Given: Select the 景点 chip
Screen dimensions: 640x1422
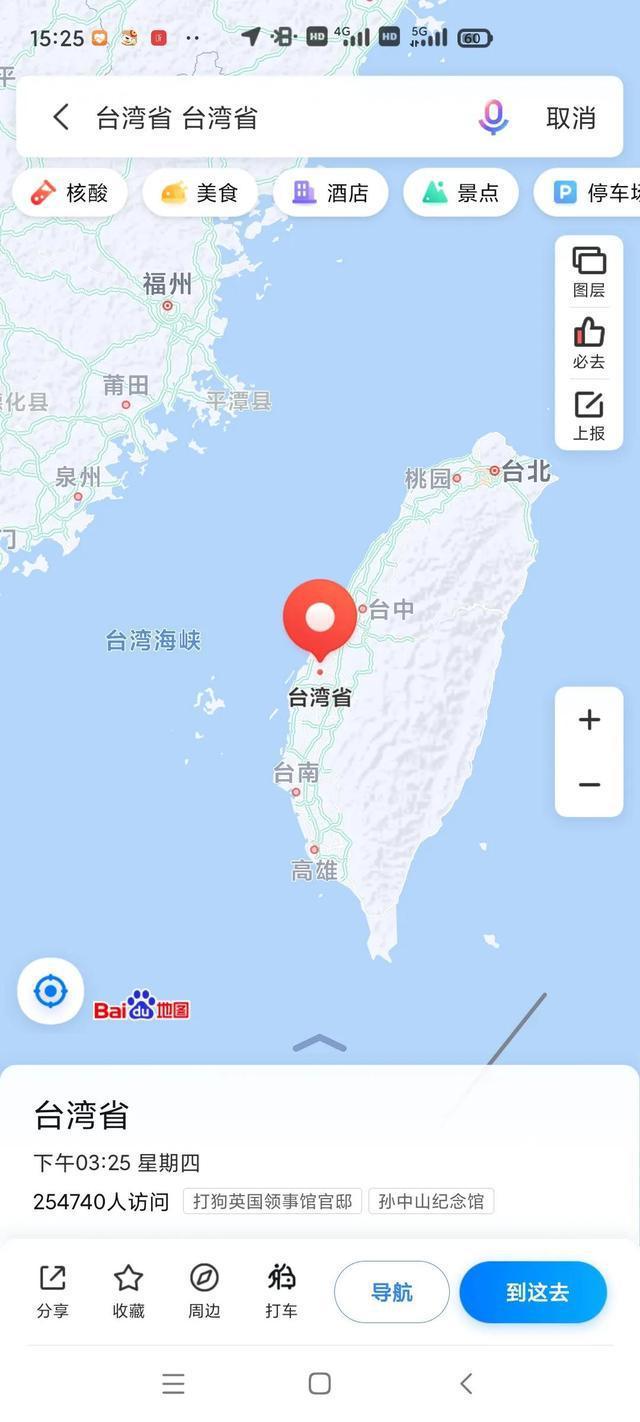Looking at the screenshot, I should point(460,193).
